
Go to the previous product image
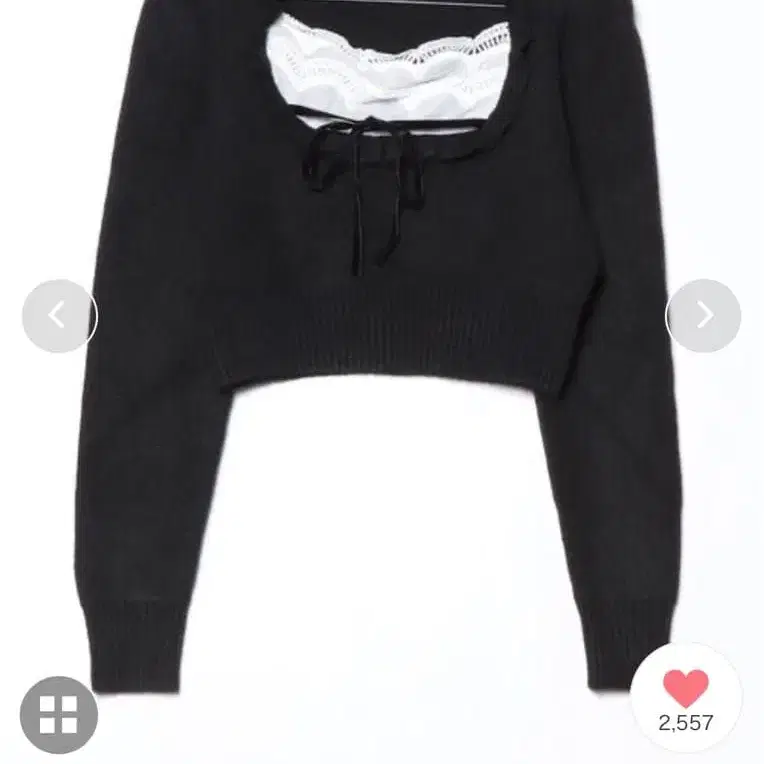click(59, 316)
